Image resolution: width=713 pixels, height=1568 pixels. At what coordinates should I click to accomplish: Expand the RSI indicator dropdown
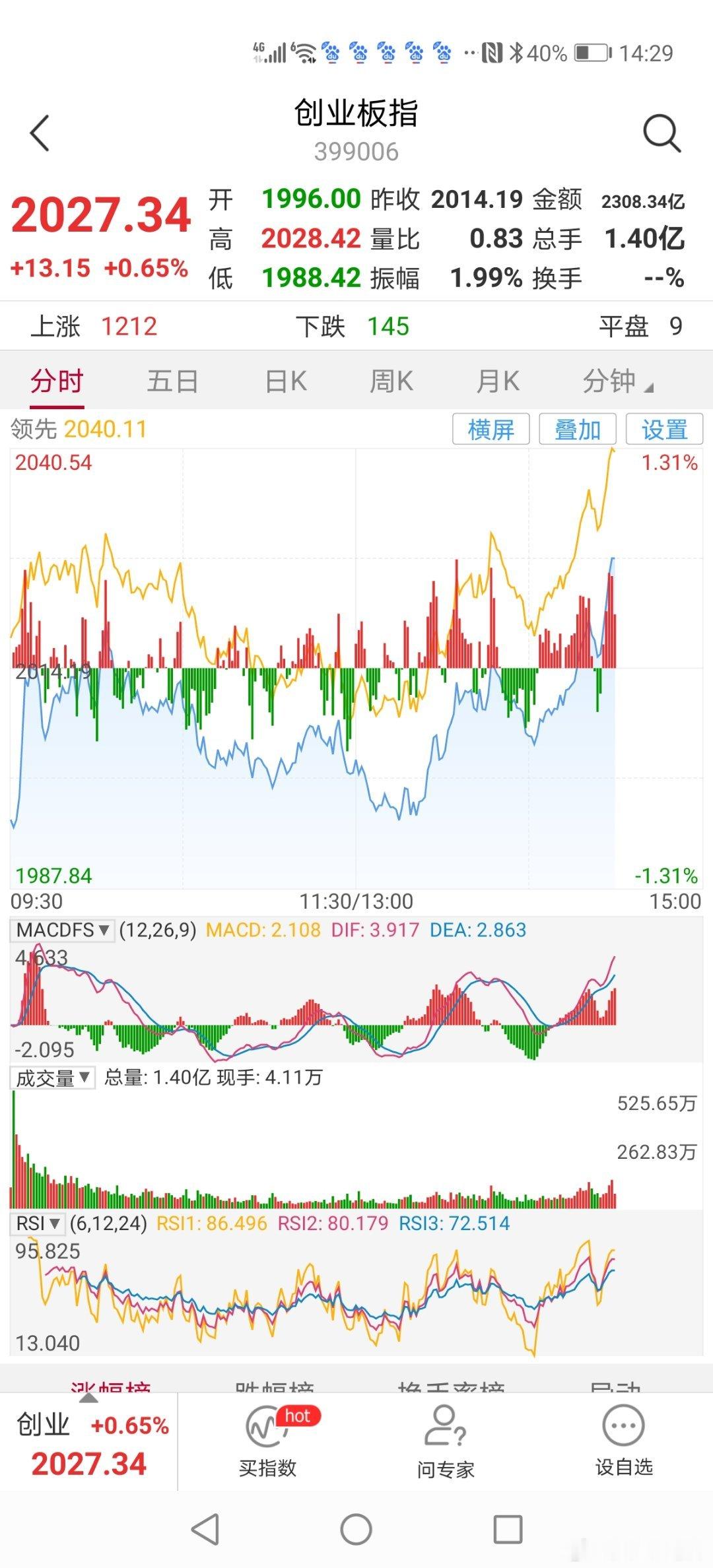(38, 1223)
